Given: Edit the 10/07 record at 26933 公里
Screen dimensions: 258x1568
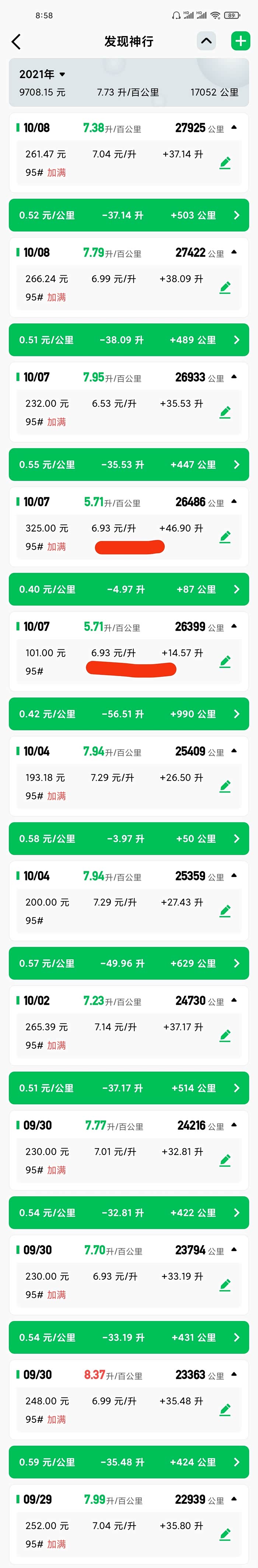Looking at the screenshot, I should (225, 412).
